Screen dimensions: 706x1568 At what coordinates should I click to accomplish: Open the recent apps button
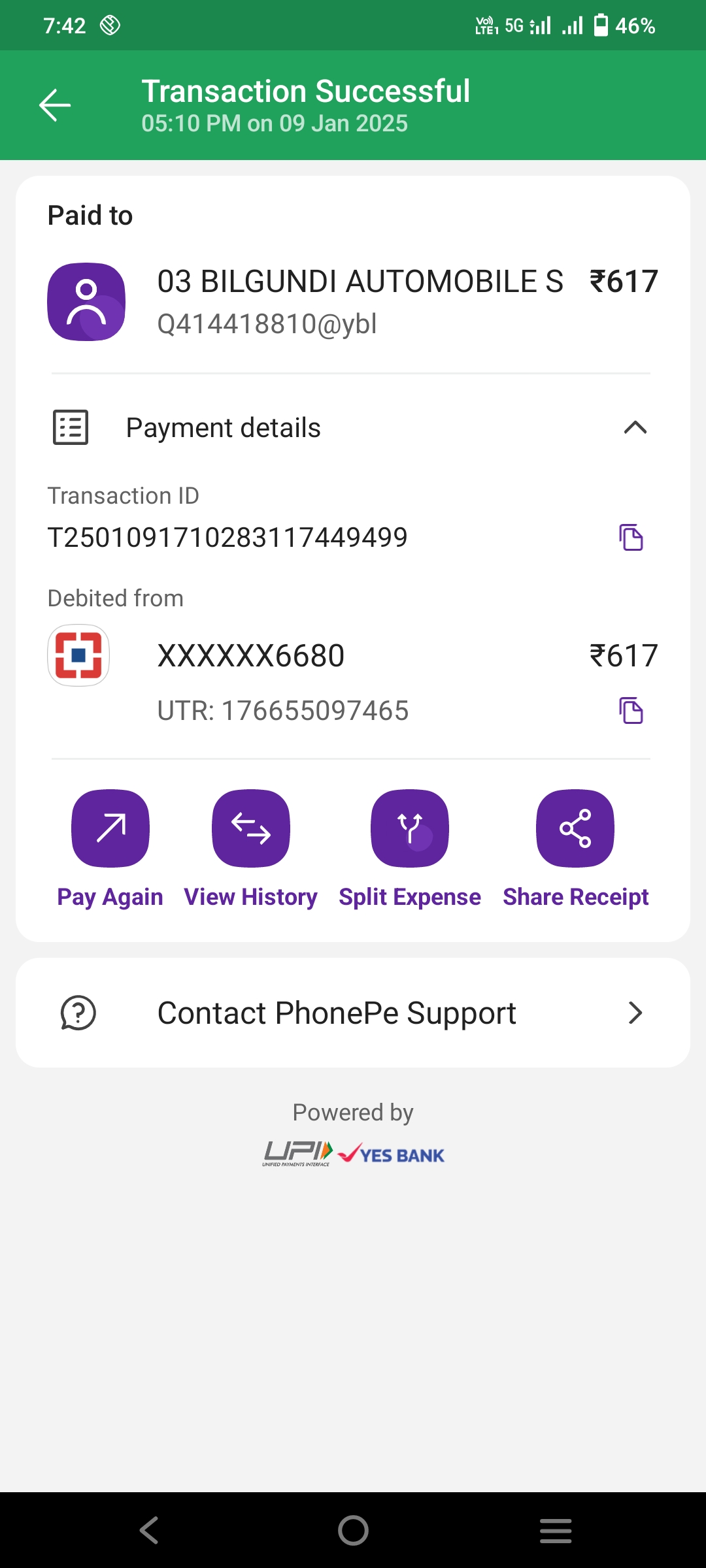click(556, 1530)
